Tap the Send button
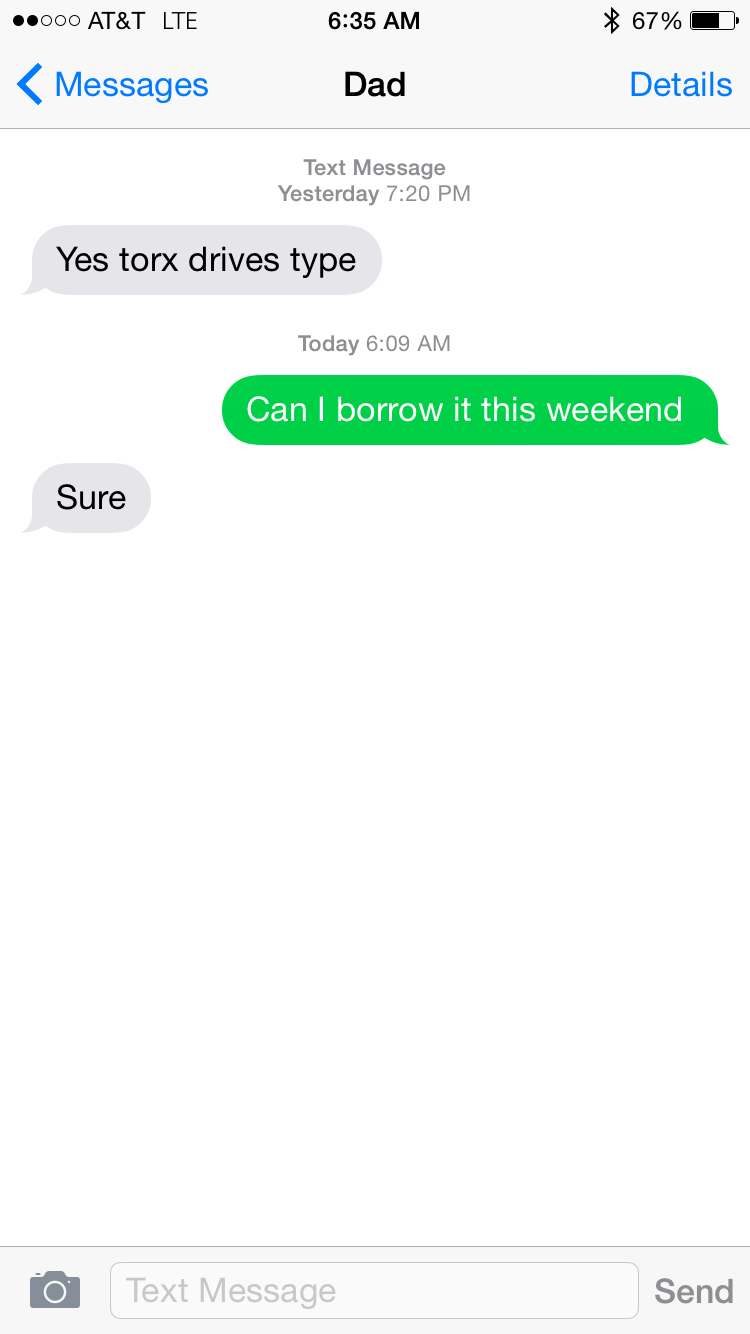Image resolution: width=750 pixels, height=1334 pixels. pyautogui.click(x=693, y=1291)
